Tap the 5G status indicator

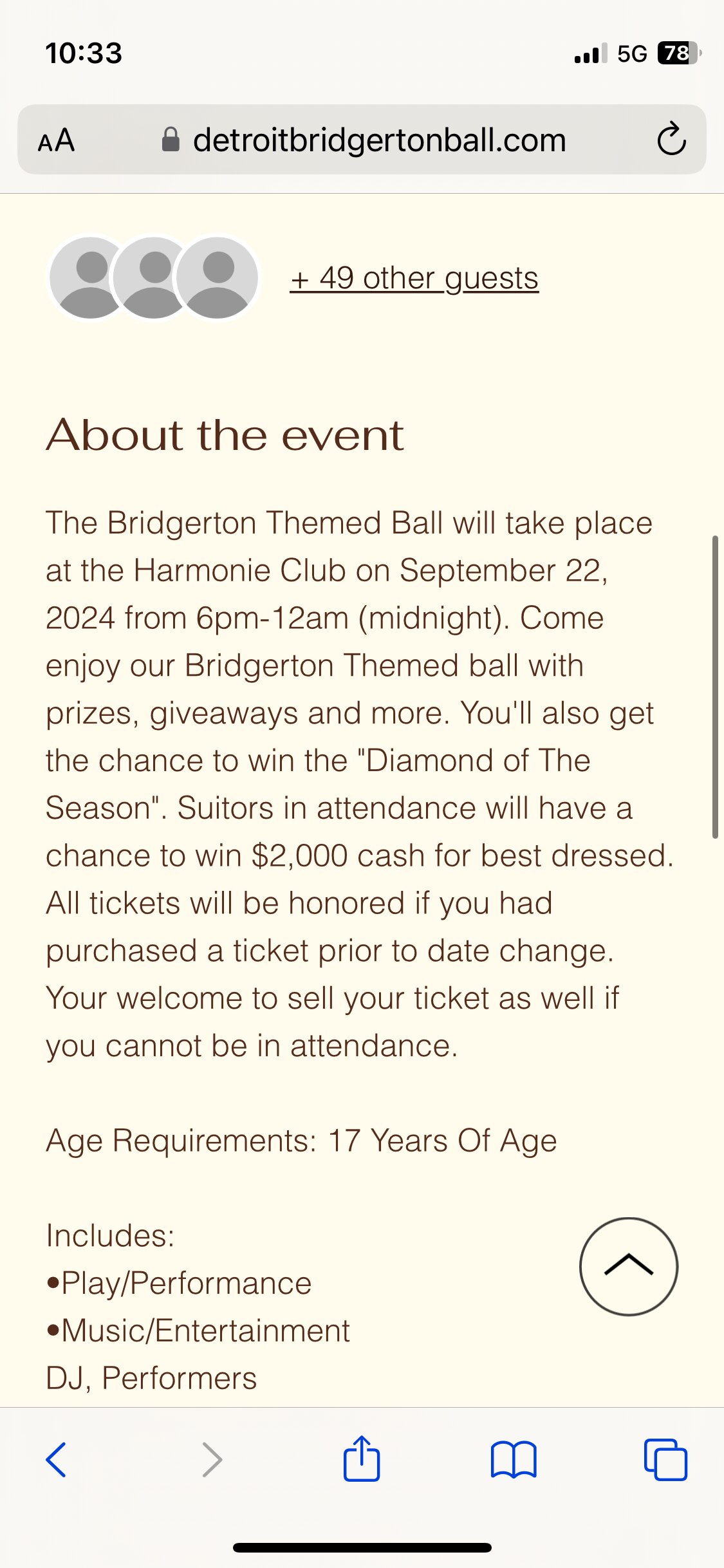pos(633,53)
